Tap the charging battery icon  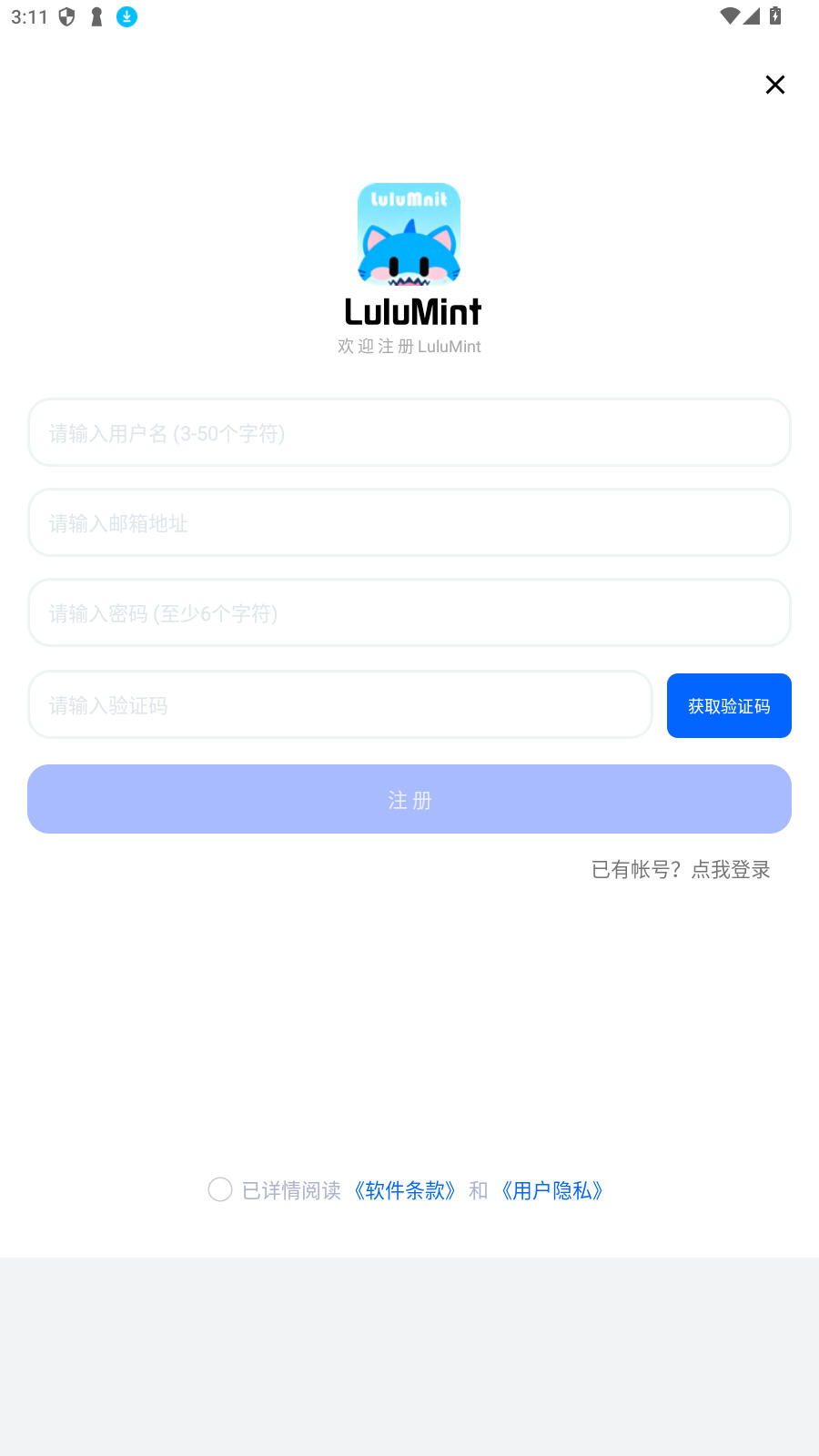click(x=775, y=15)
